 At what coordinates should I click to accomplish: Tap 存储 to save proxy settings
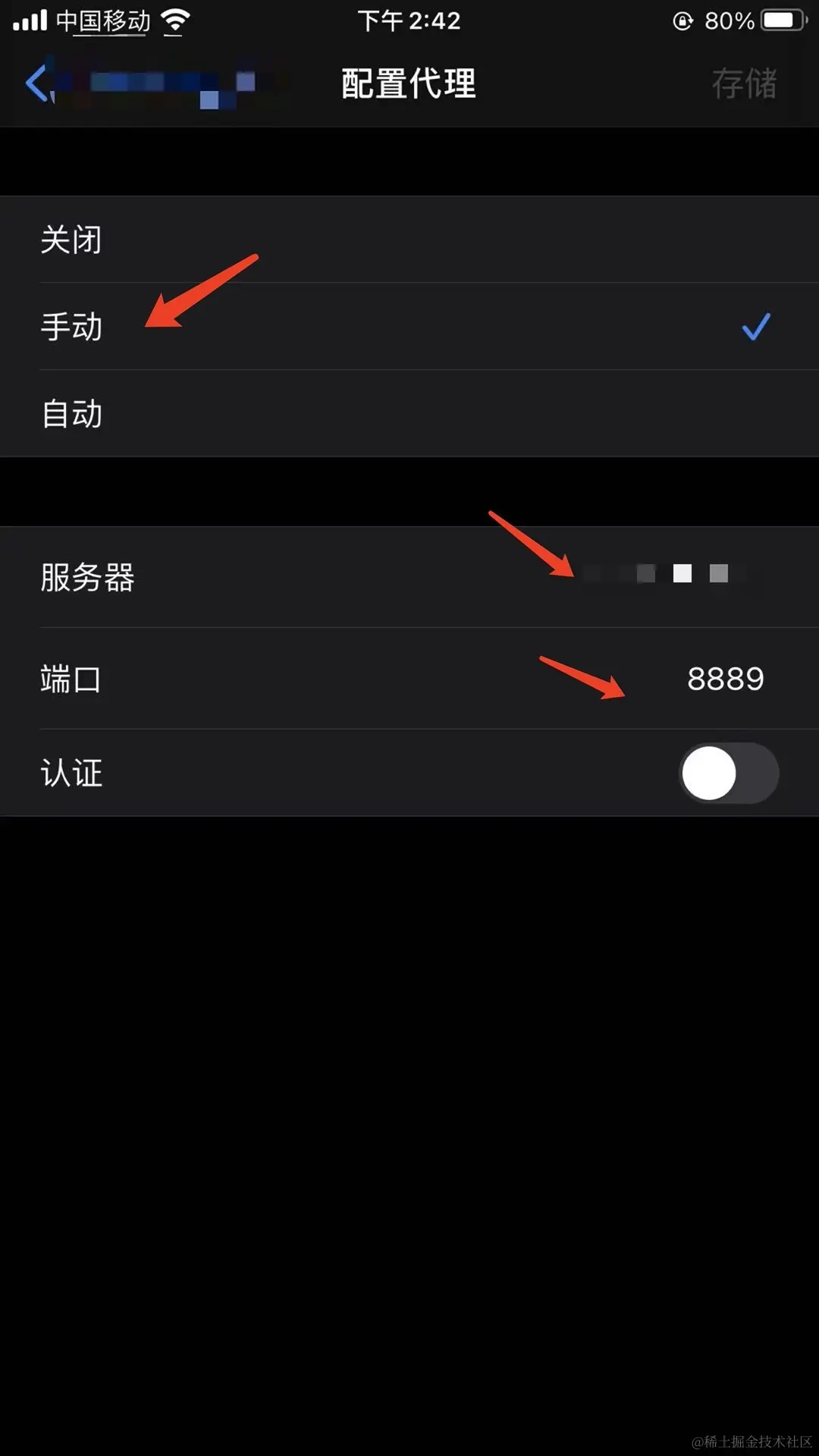tap(743, 83)
